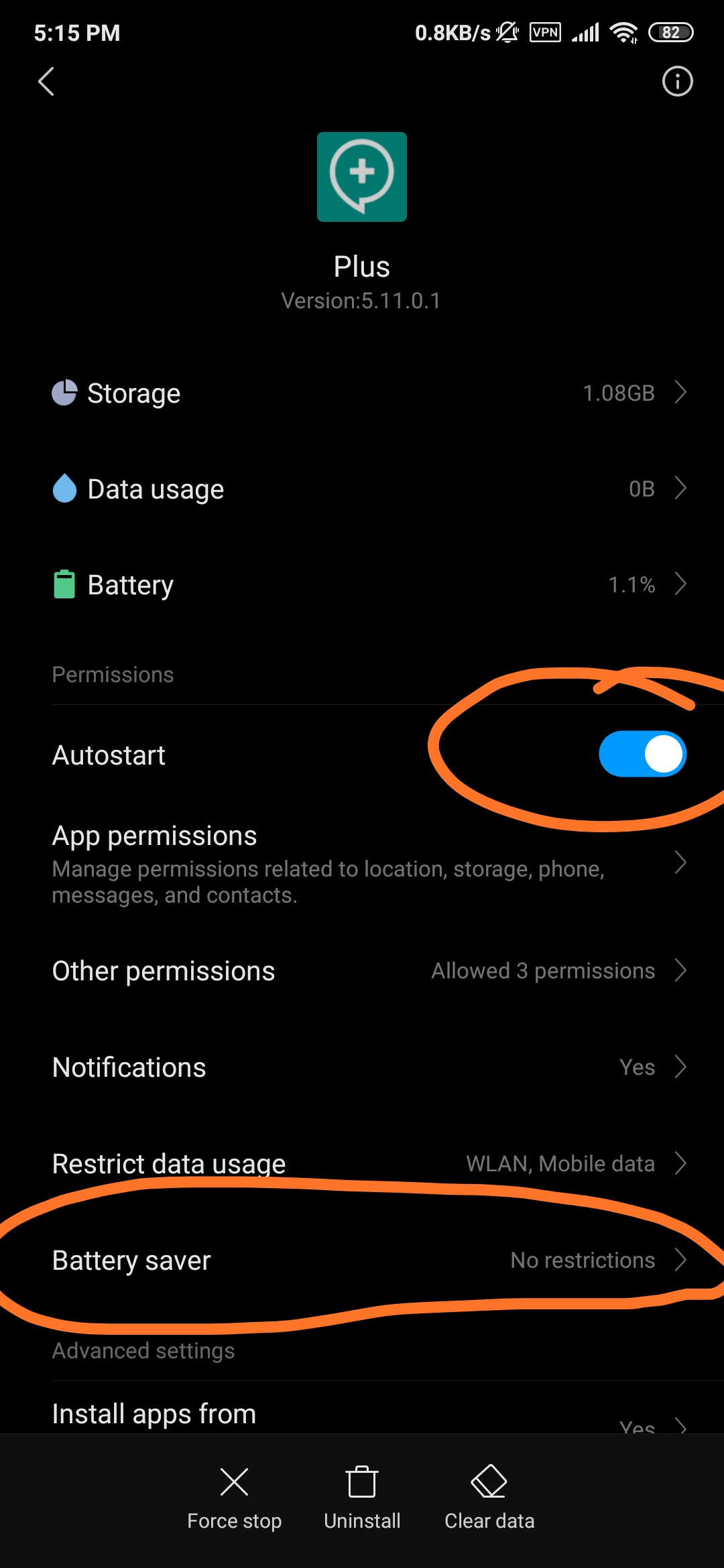Open Other permissions
Image resolution: width=724 pixels, height=1568 pixels.
[x=362, y=971]
